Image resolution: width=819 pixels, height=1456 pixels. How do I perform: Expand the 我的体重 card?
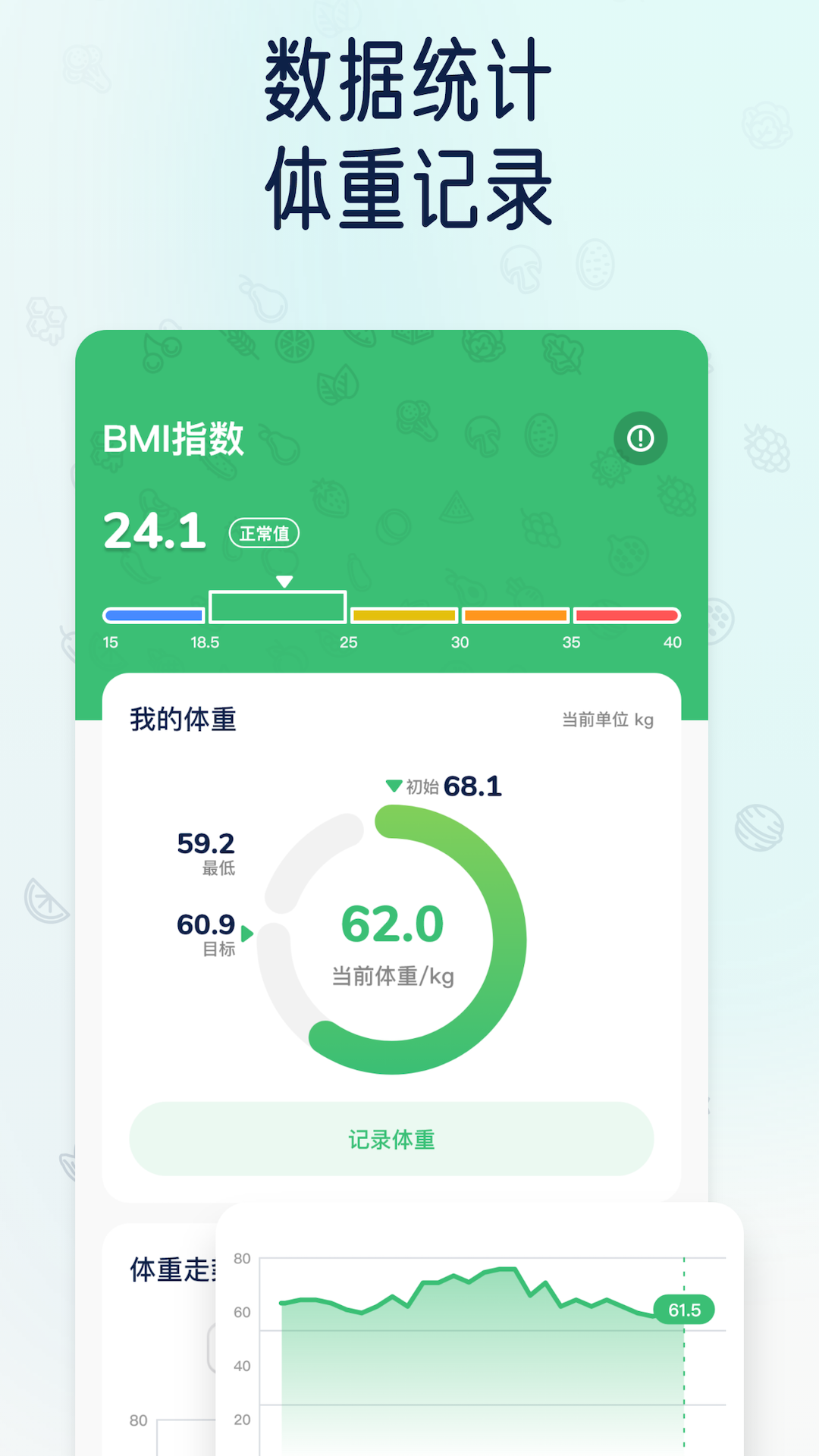click(x=184, y=720)
